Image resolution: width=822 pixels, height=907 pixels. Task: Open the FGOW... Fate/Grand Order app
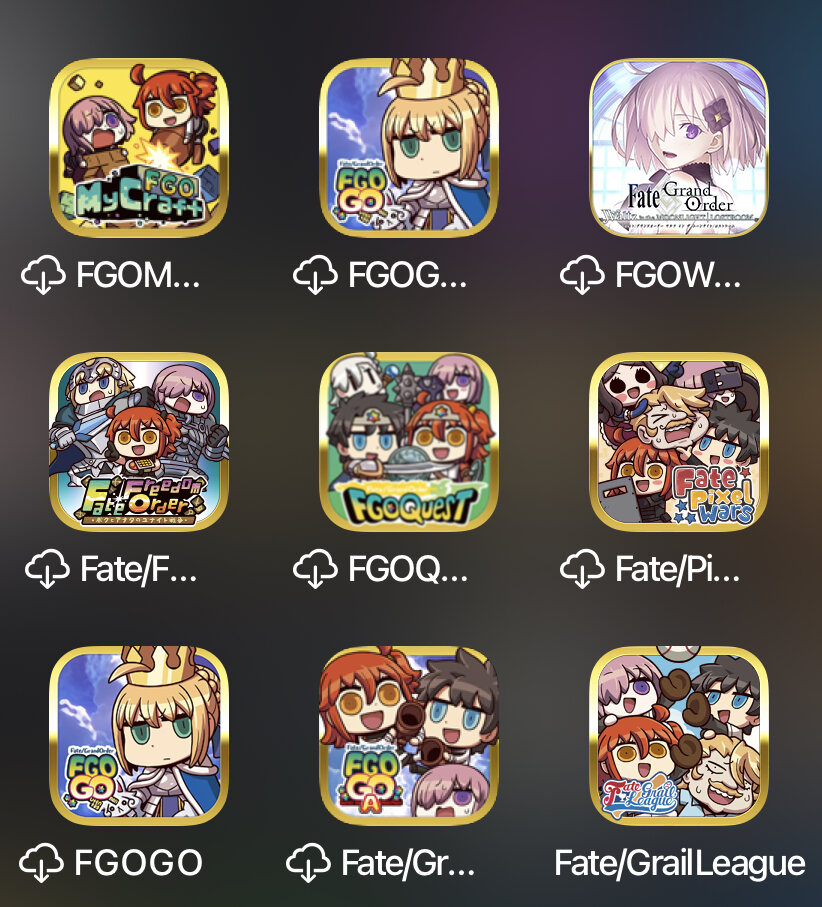tap(679, 148)
